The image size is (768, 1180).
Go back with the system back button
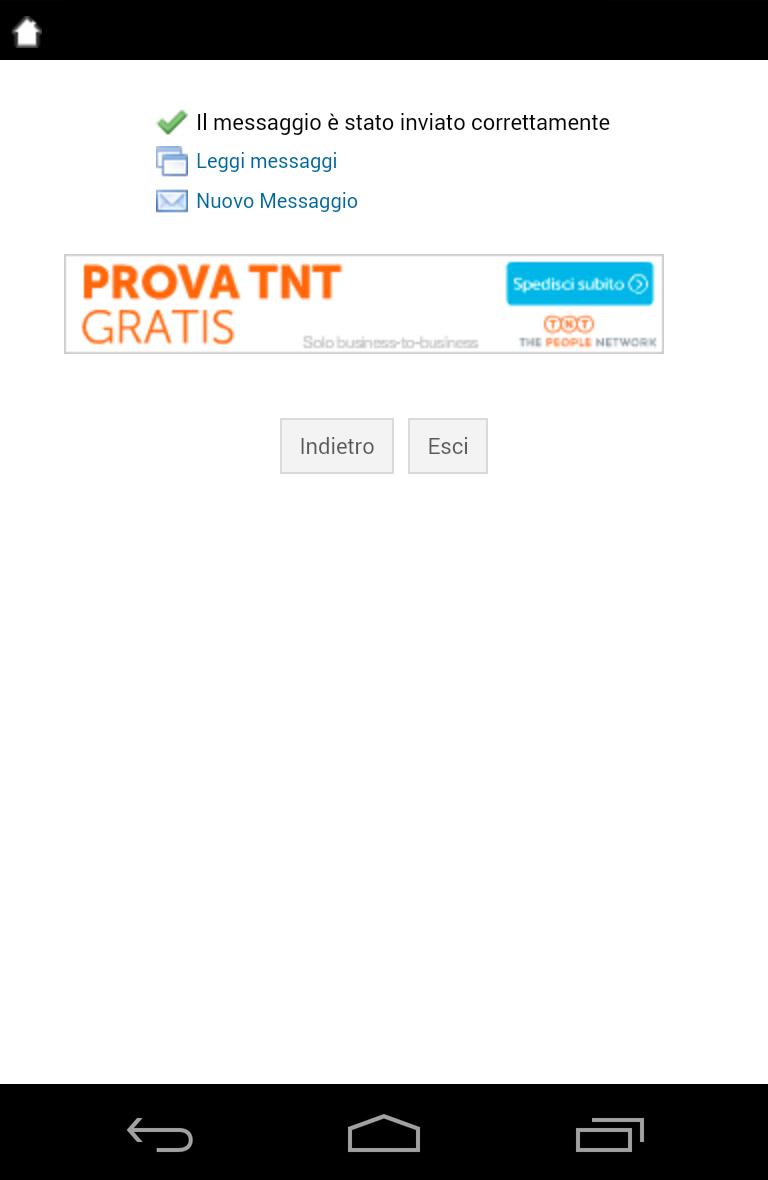click(160, 1134)
